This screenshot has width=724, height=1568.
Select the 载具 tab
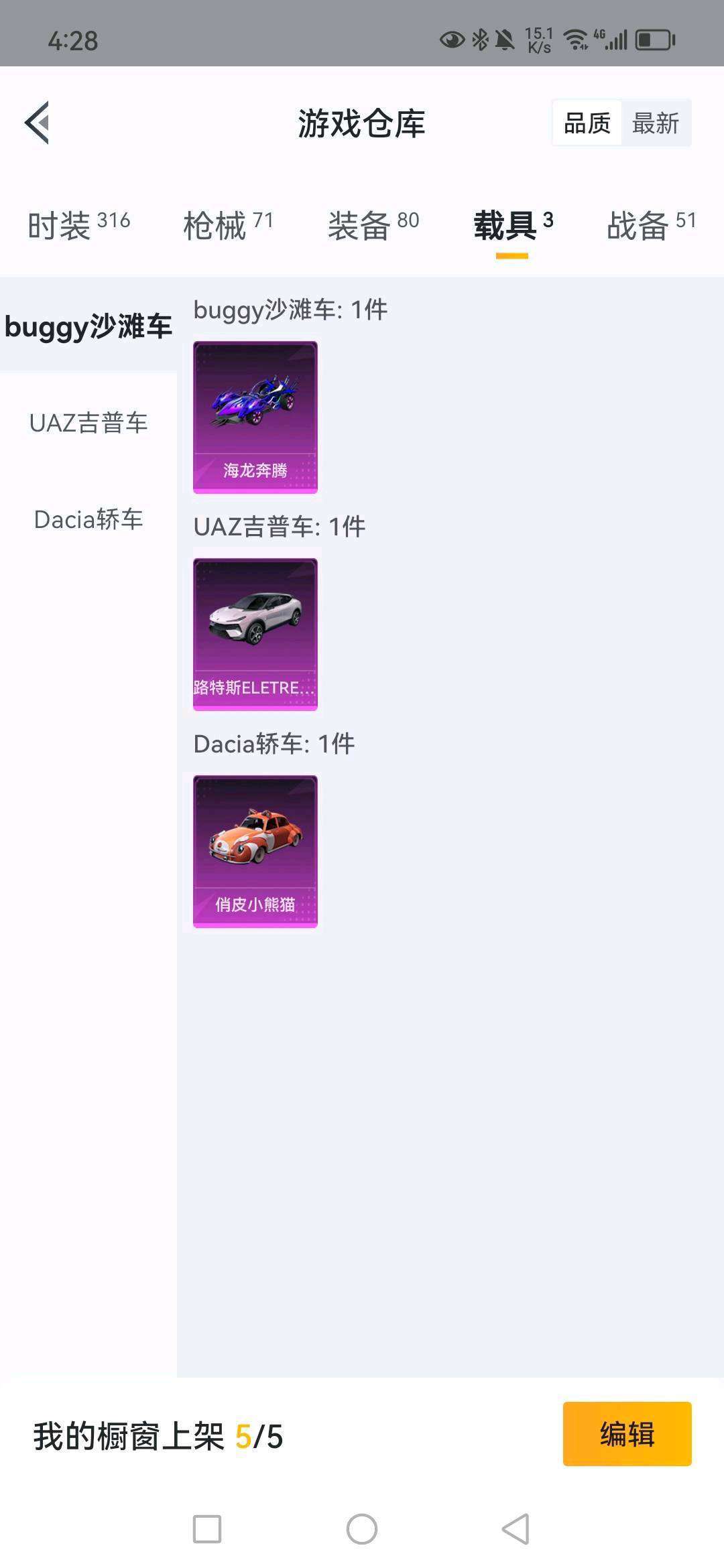(513, 225)
